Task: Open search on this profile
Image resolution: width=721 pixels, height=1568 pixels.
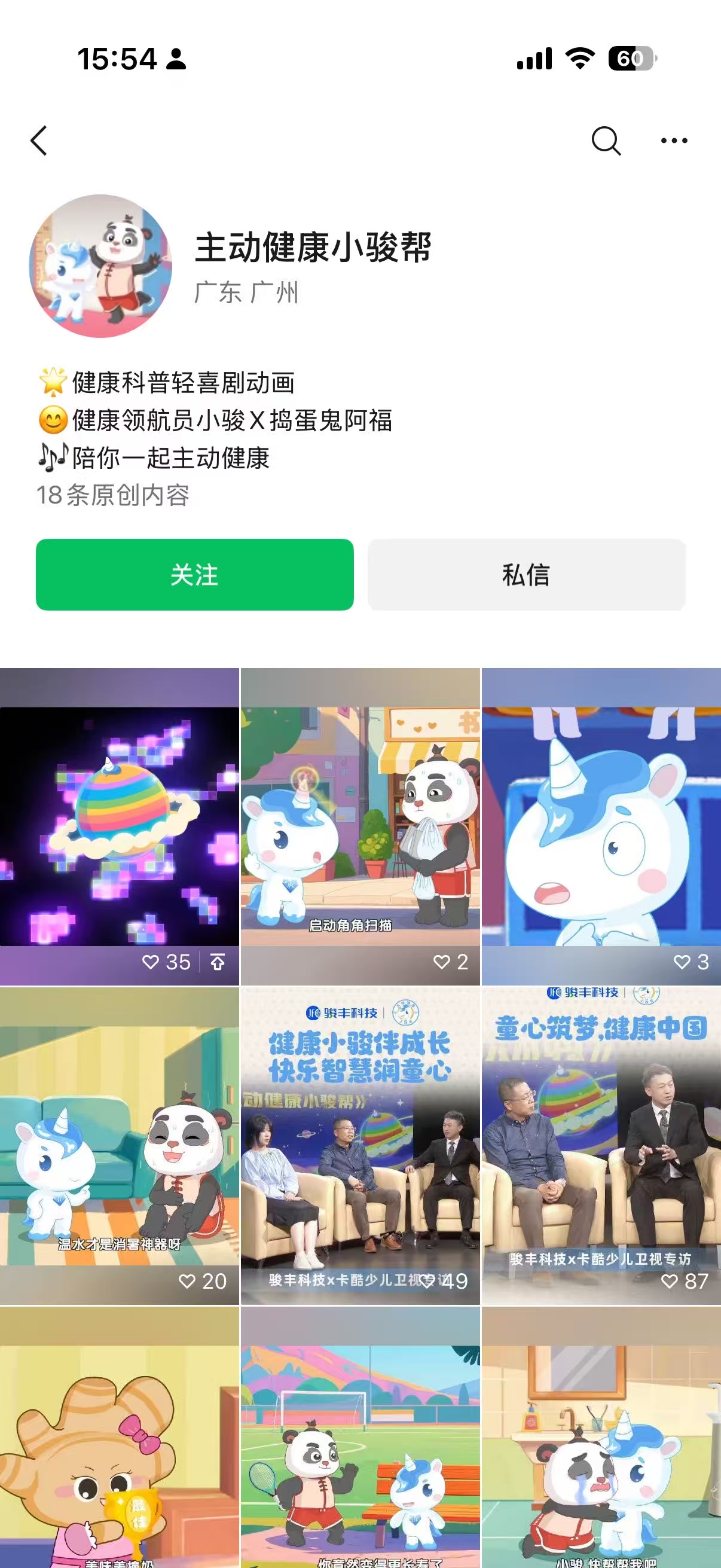Action: pyautogui.click(x=606, y=141)
